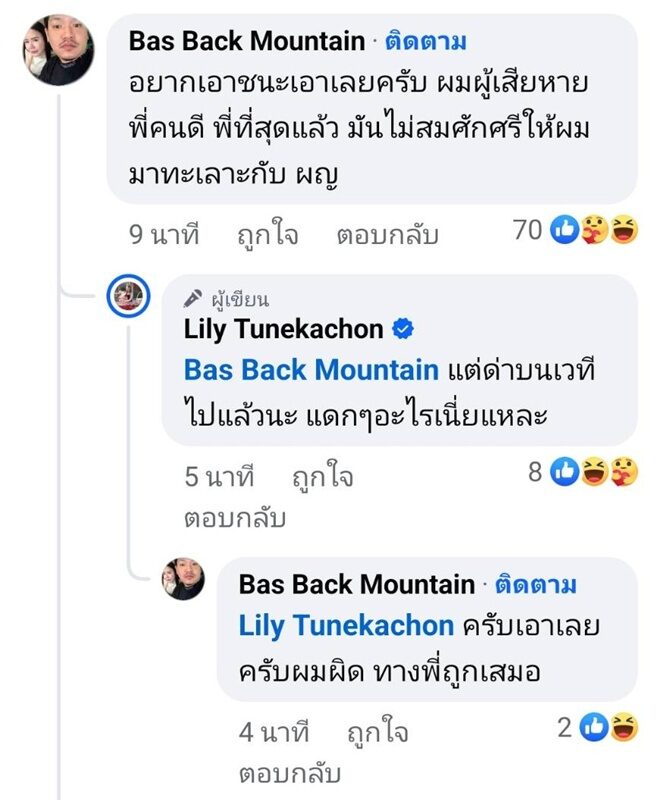Open Bas Back Mountain's name in nested reply
Image resolution: width=660 pixels, height=800 pixels.
(x=357, y=584)
